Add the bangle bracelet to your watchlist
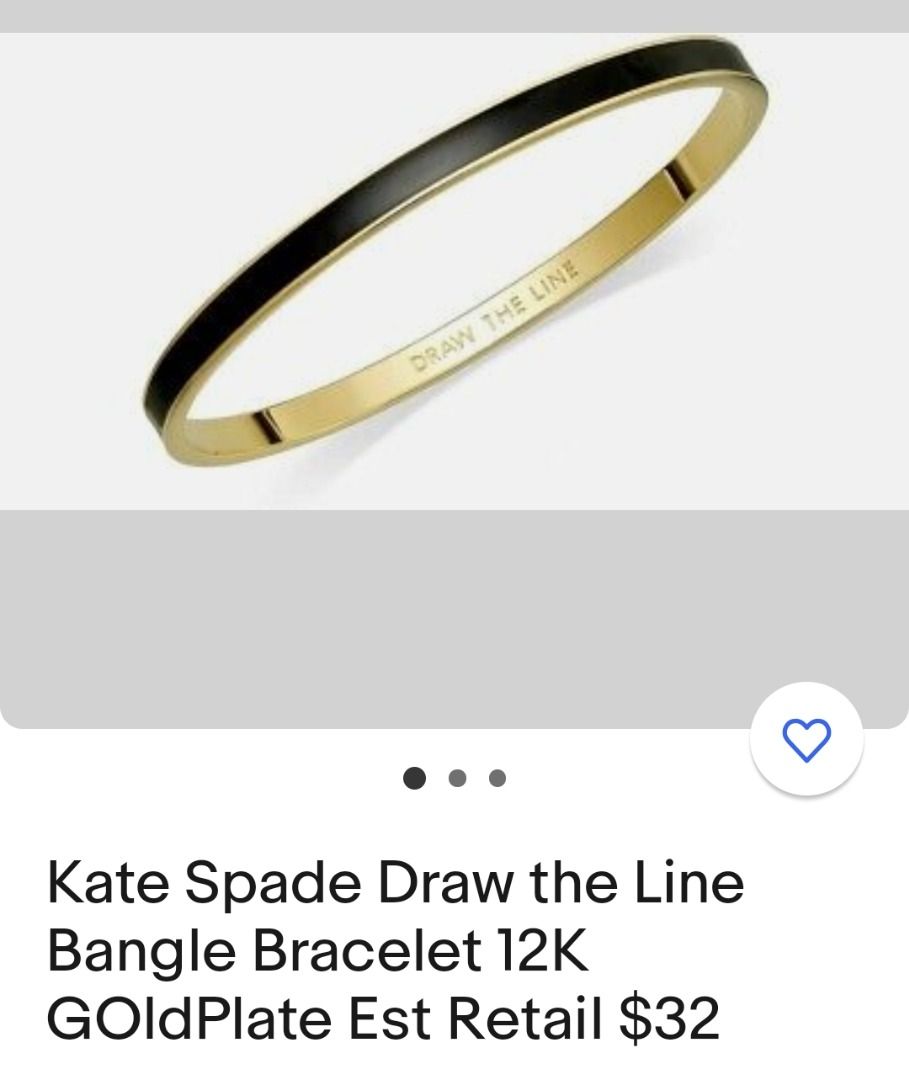The width and height of the screenshot is (909, 1080). coord(807,737)
